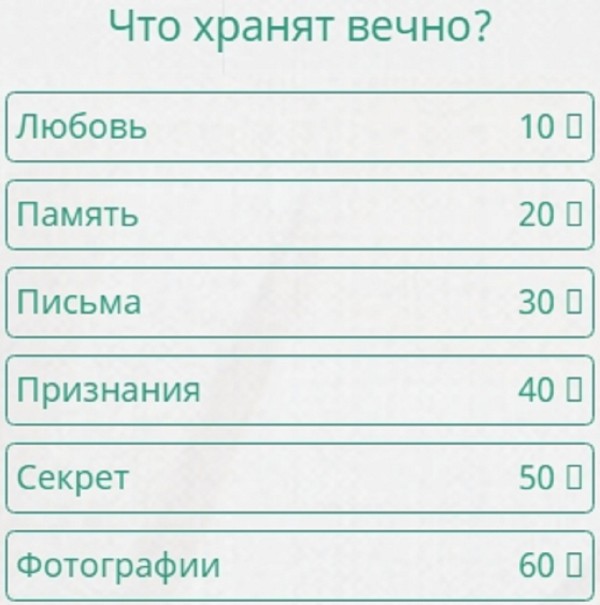Select the Секрет answer
The width and height of the screenshot is (600, 605).
point(300,478)
